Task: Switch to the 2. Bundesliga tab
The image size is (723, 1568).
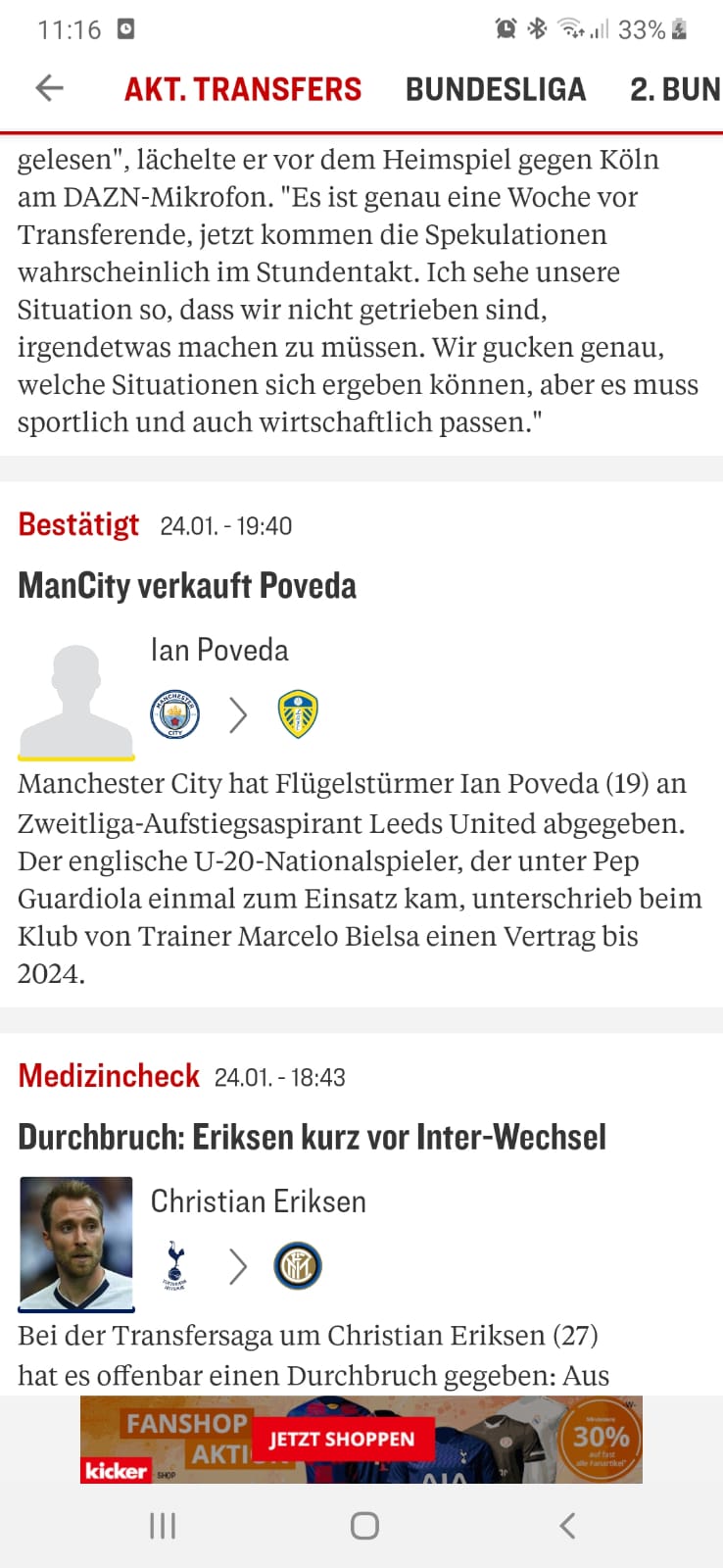Action: coord(675,89)
